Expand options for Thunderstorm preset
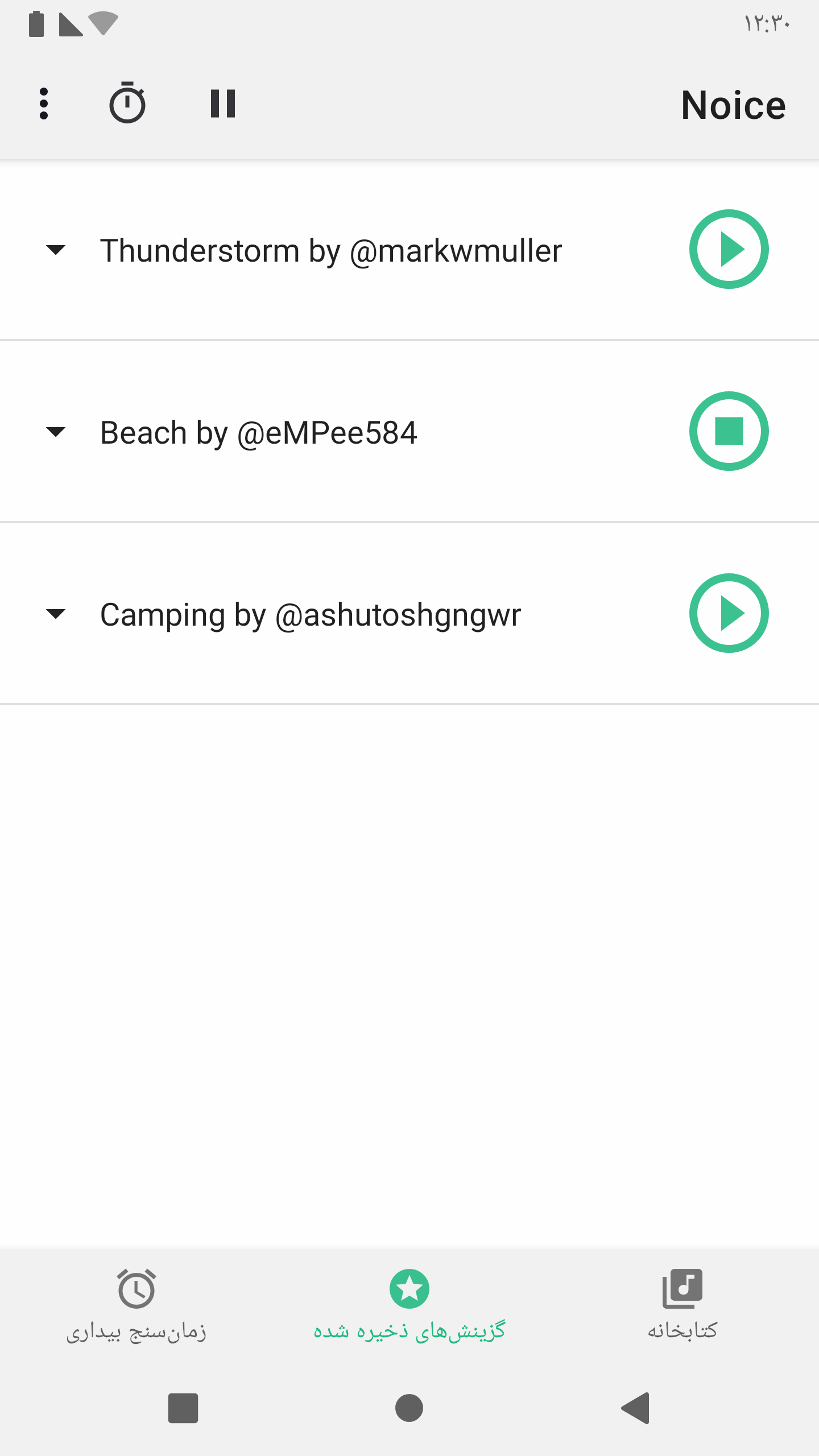The width and height of the screenshot is (819, 1456). tap(56, 250)
